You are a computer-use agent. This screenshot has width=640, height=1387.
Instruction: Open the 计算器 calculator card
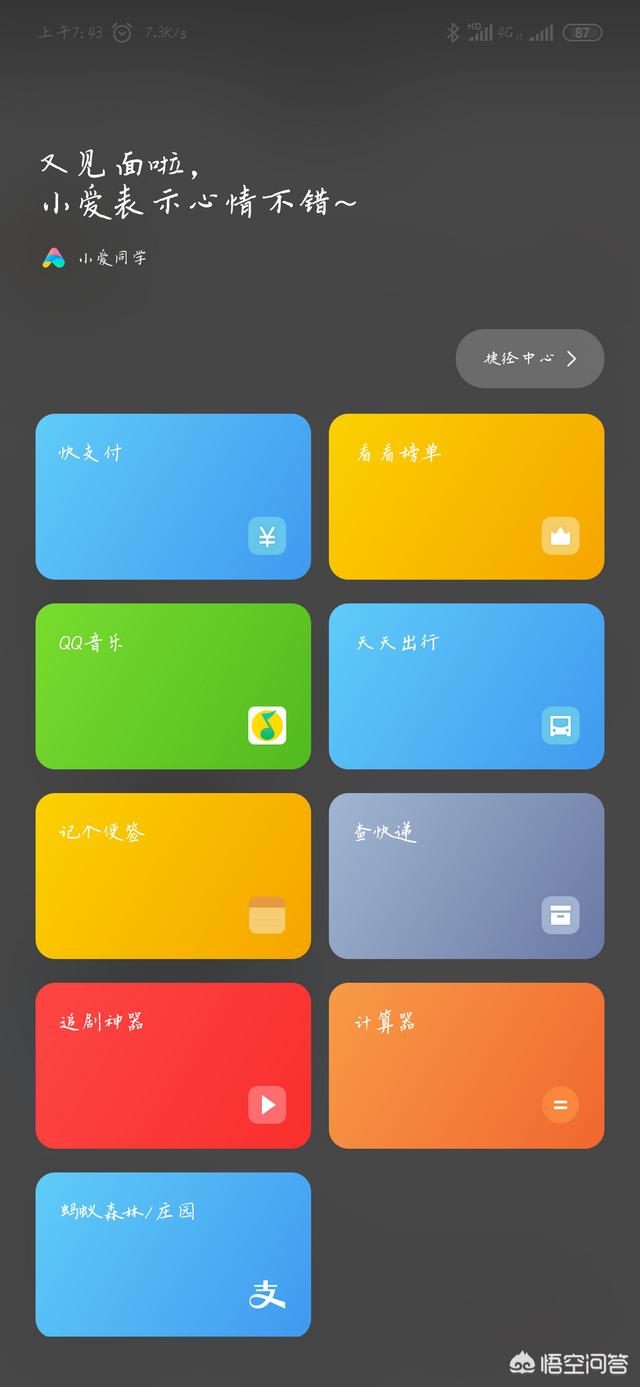(467, 1066)
